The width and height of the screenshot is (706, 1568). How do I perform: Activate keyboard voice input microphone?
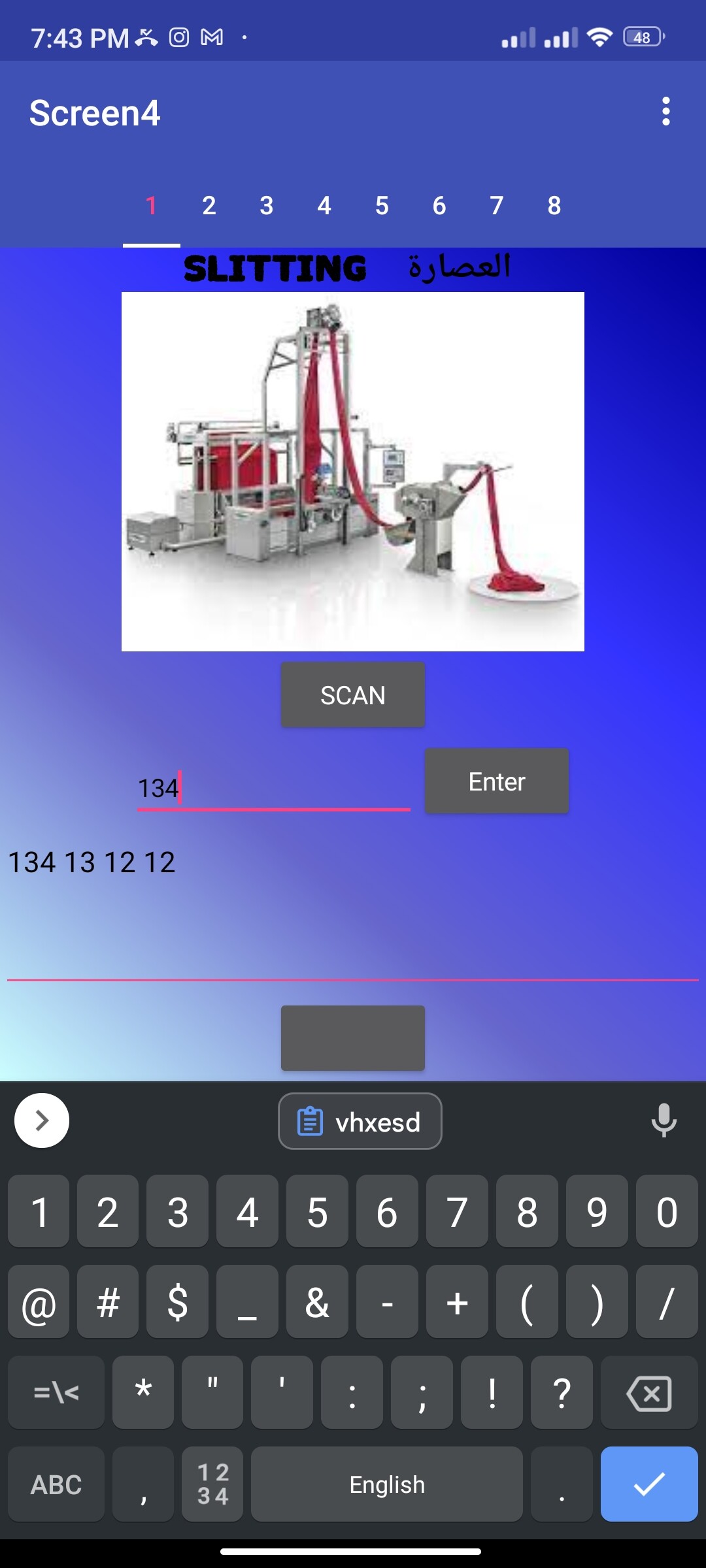click(x=664, y=1120)
